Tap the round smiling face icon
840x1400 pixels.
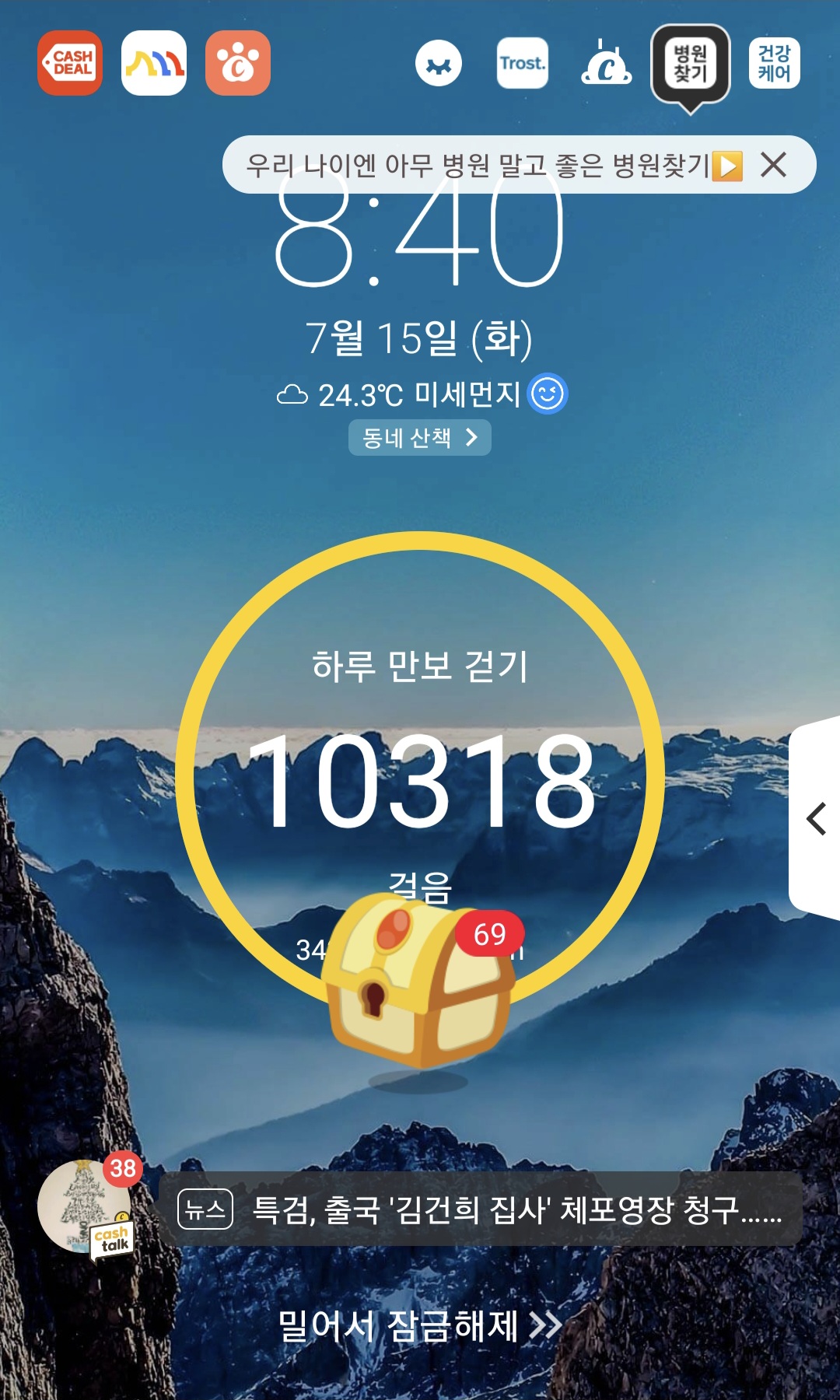point(439,64)
